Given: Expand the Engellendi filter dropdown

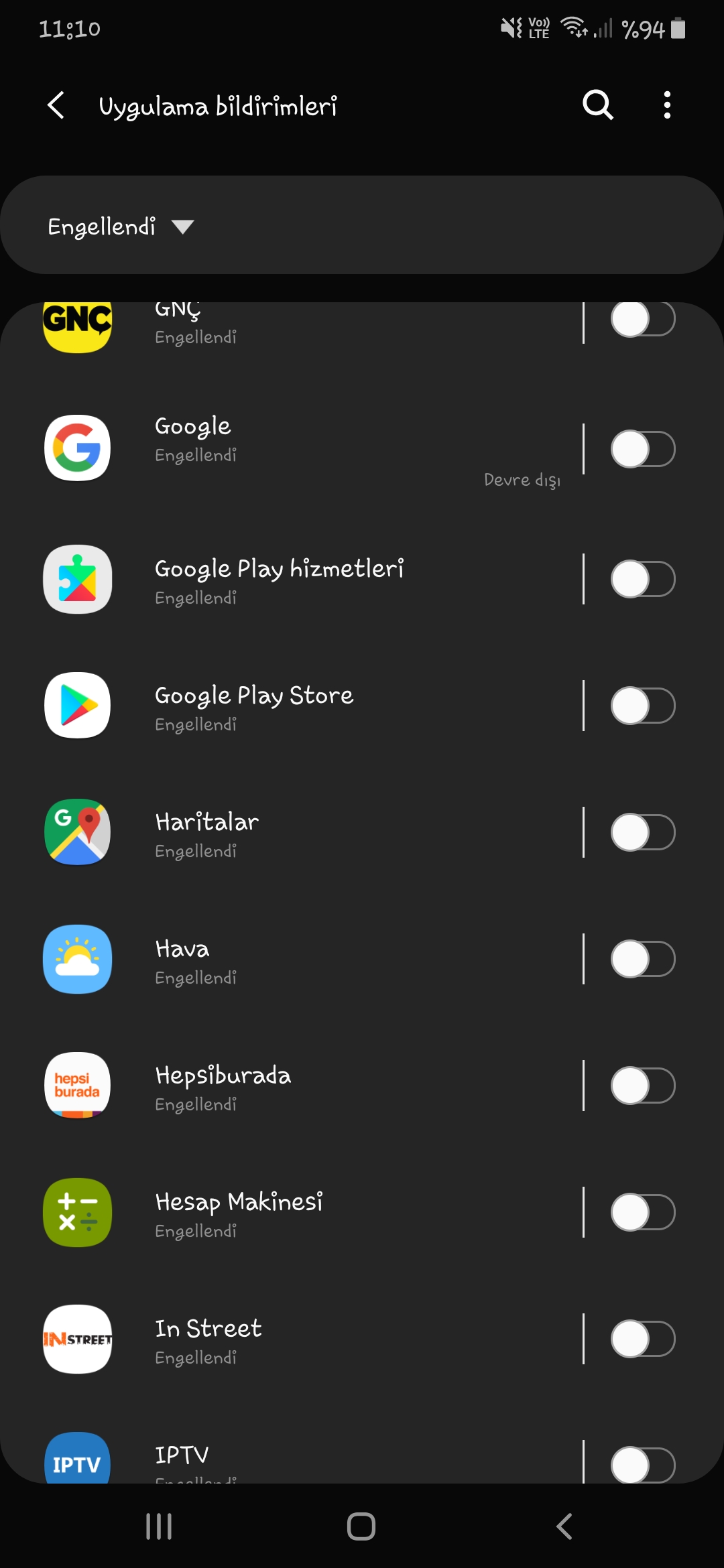Looking at the screenshot, I should (121, 226).
